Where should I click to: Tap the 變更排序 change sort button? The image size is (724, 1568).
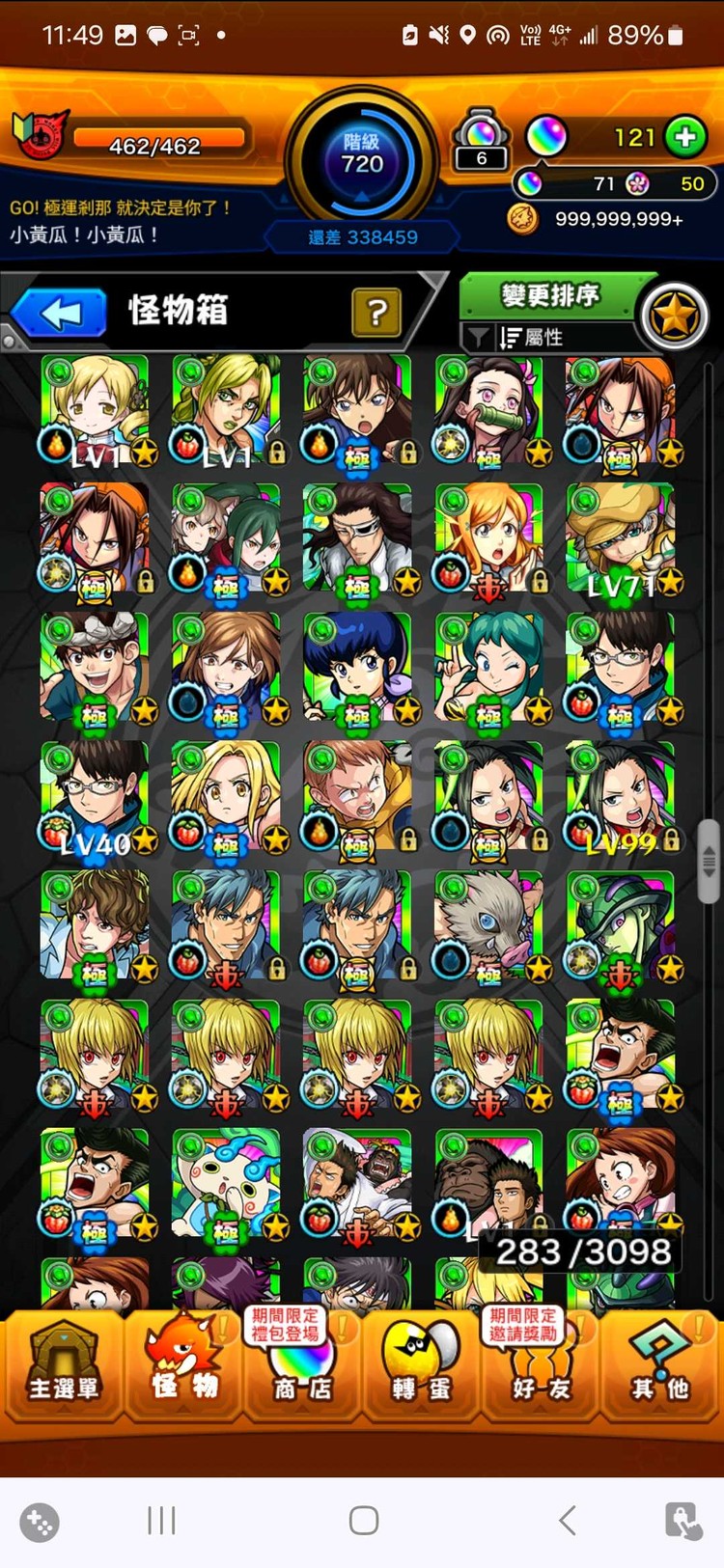coord(548,295)
